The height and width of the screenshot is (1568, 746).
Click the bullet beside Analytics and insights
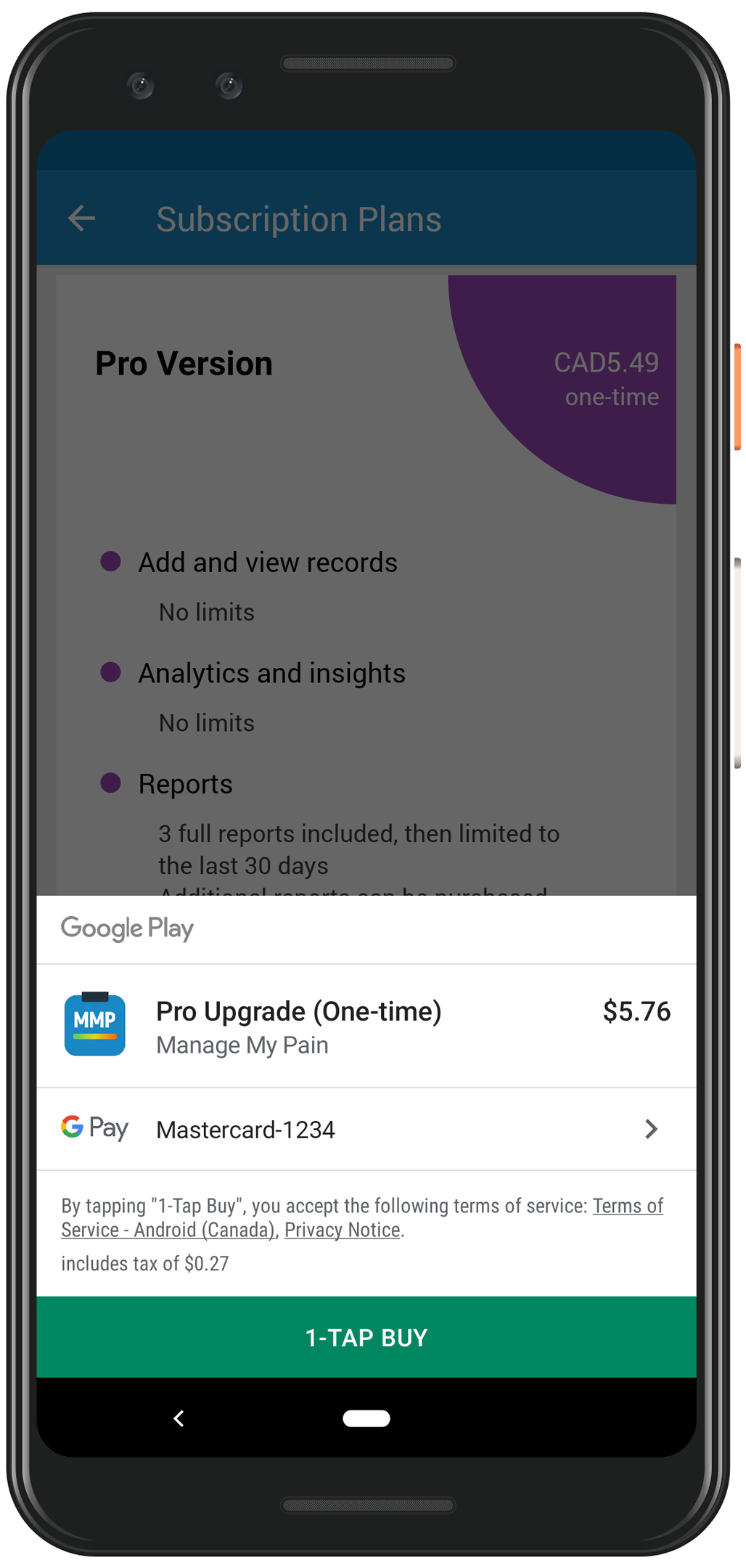point(111,672)
